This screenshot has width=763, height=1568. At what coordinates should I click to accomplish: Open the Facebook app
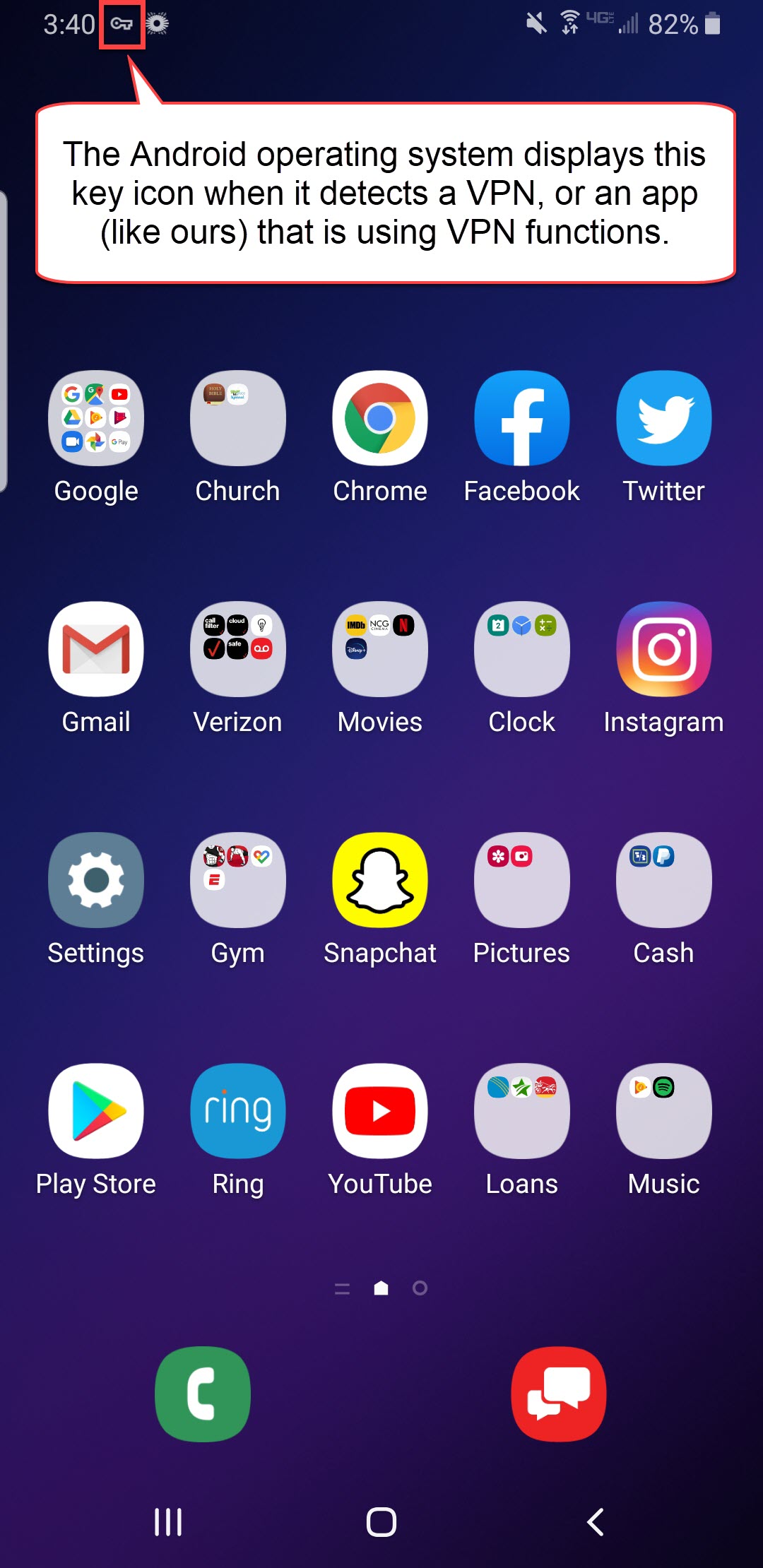(522, 418)
